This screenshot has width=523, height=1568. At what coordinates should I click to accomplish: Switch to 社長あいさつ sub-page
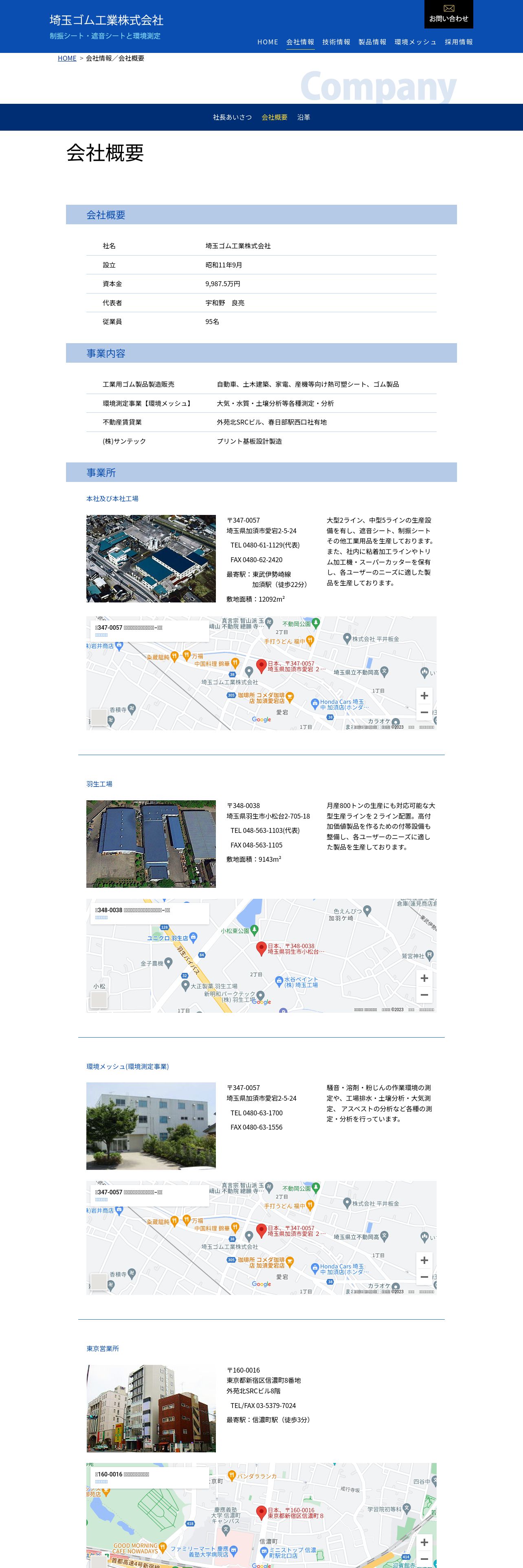232,117
